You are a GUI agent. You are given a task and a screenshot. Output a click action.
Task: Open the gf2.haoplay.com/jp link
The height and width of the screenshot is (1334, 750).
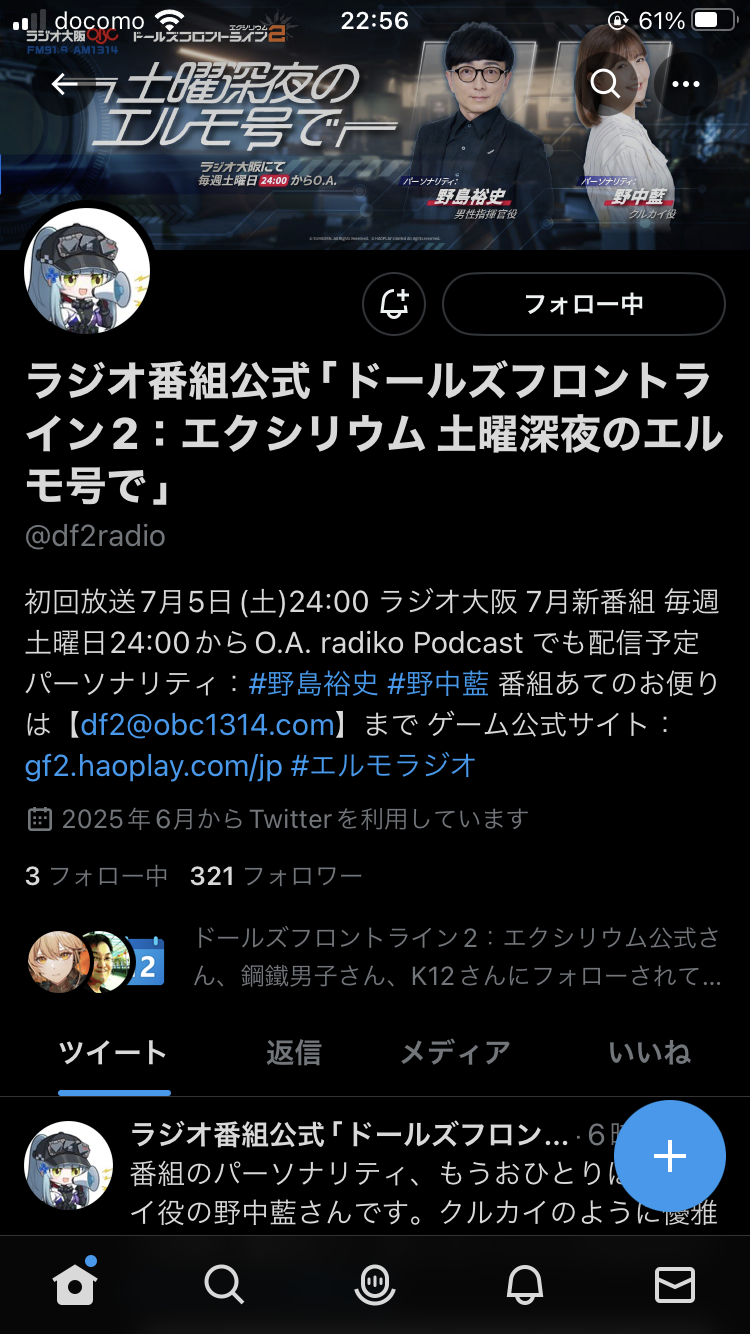pos(153,766)
